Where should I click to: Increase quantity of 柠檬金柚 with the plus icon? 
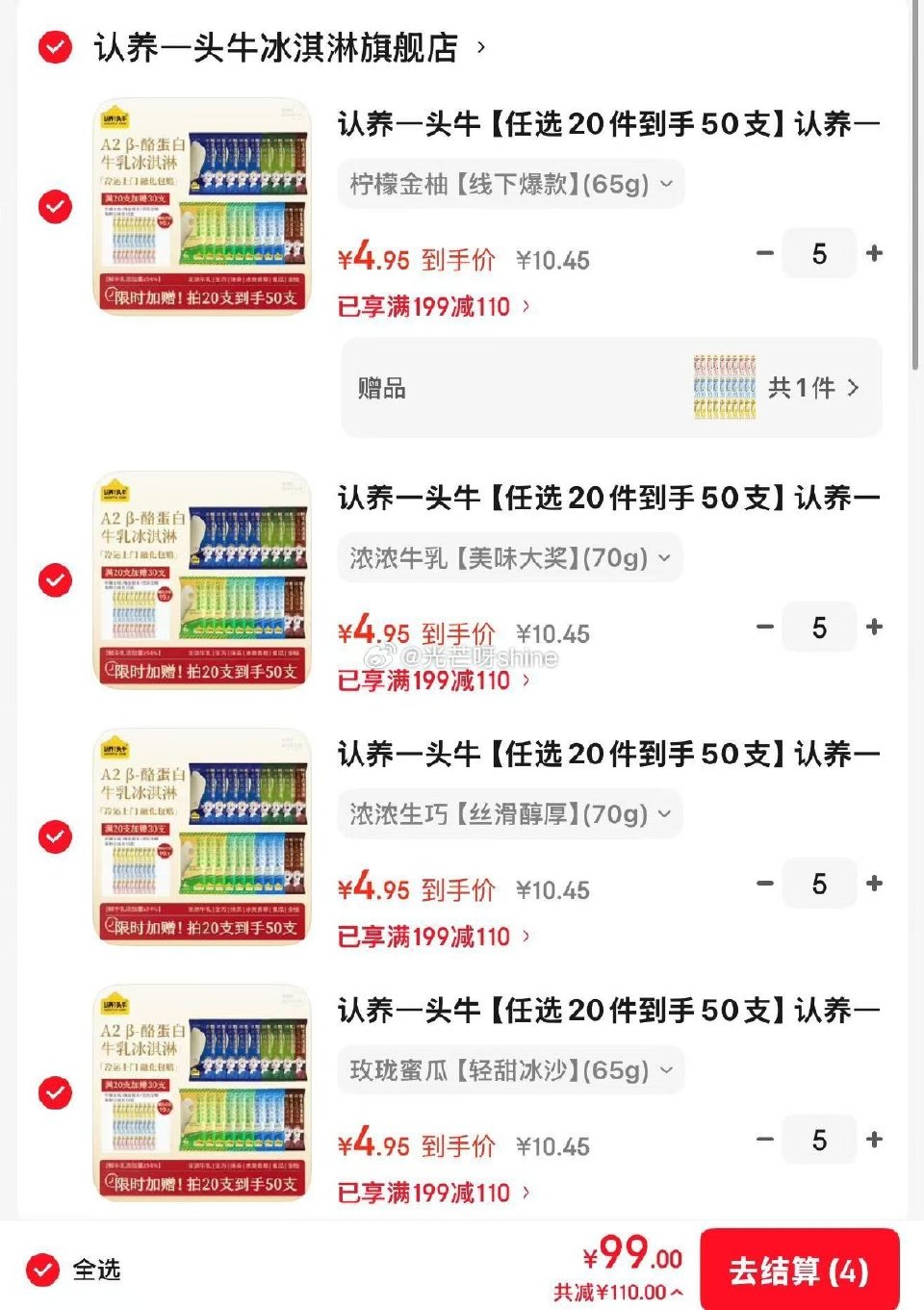(x=874, y=253)
